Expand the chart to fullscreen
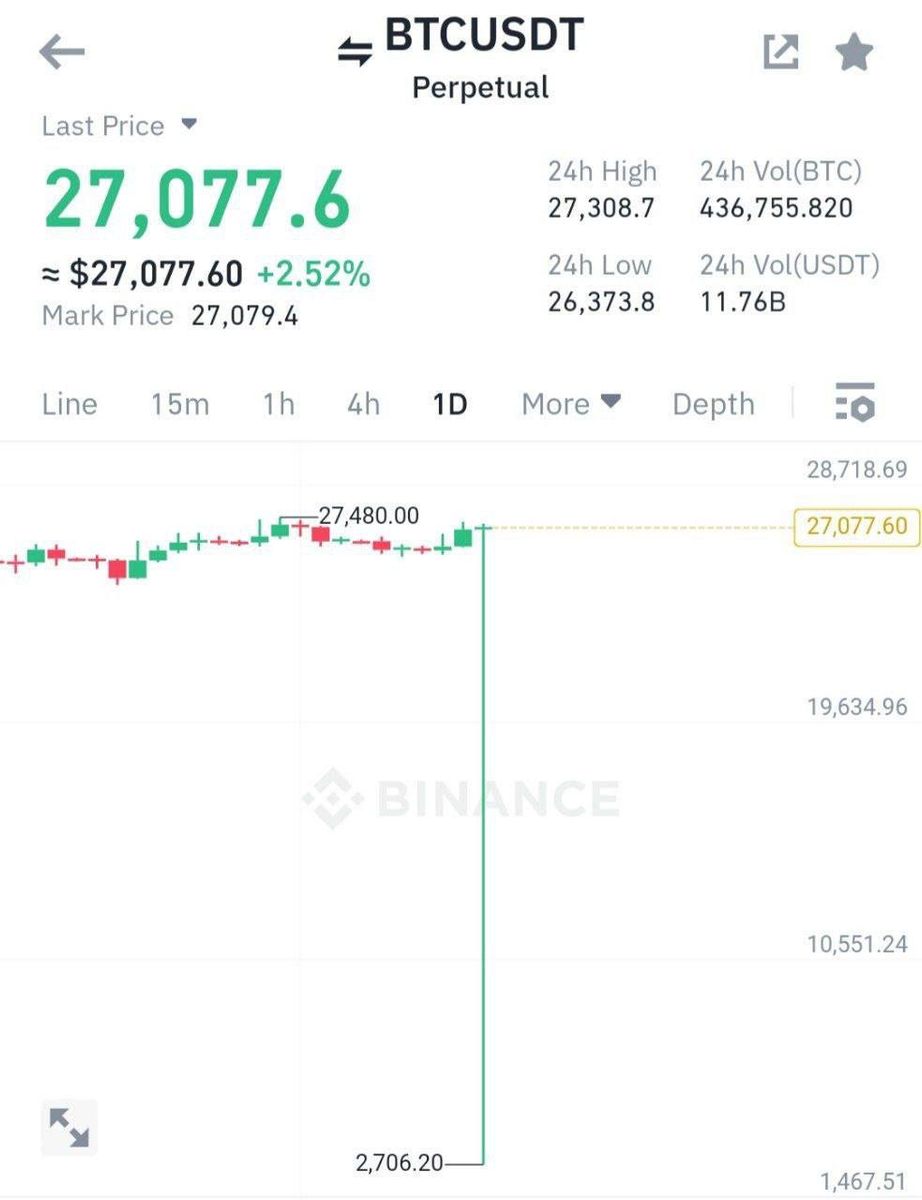The height and width of the screenshot is (1200, 922). click(x=69, y=1128)
